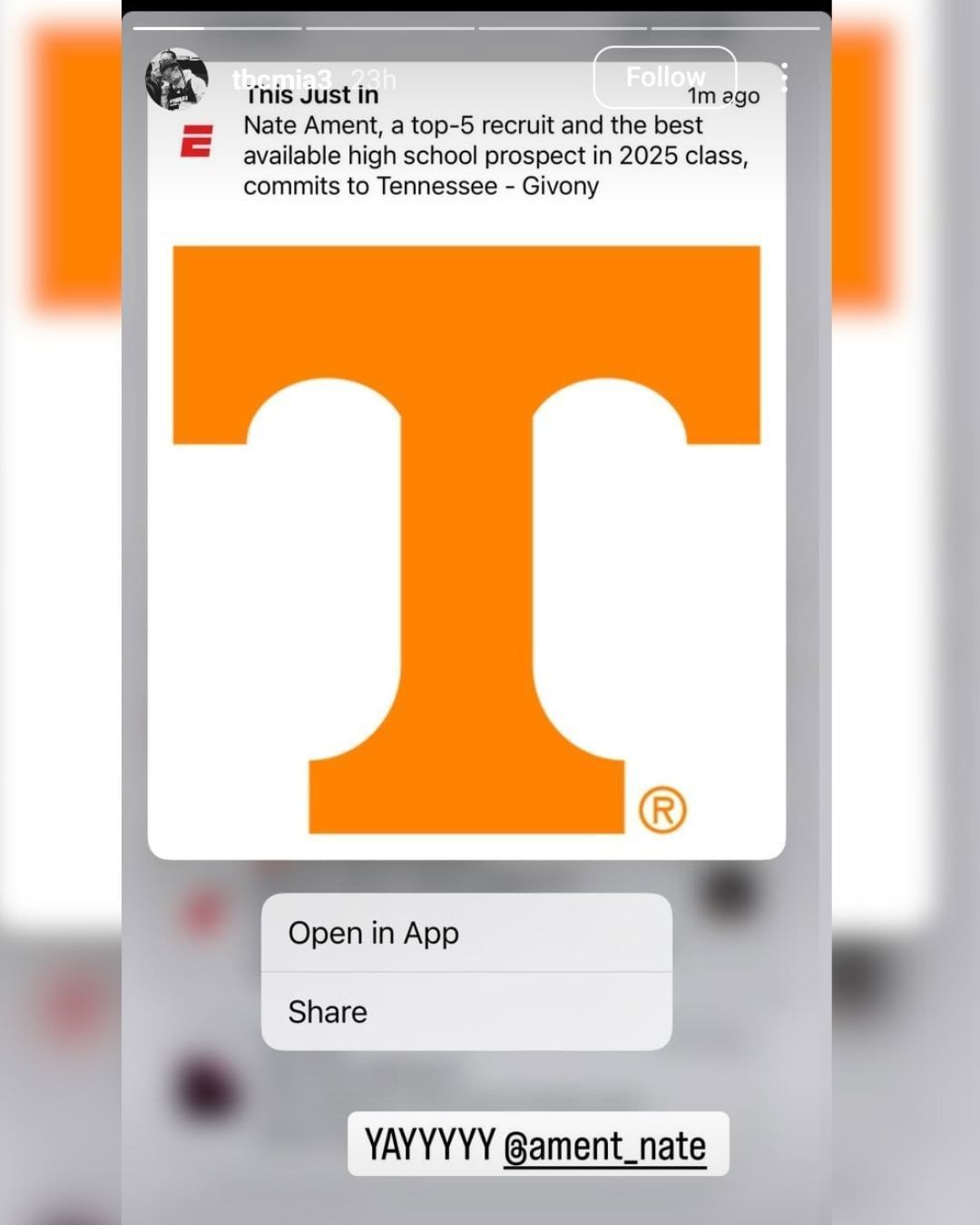
Task: Tap the tbcmia3 username
Action: tap(281, 80)
